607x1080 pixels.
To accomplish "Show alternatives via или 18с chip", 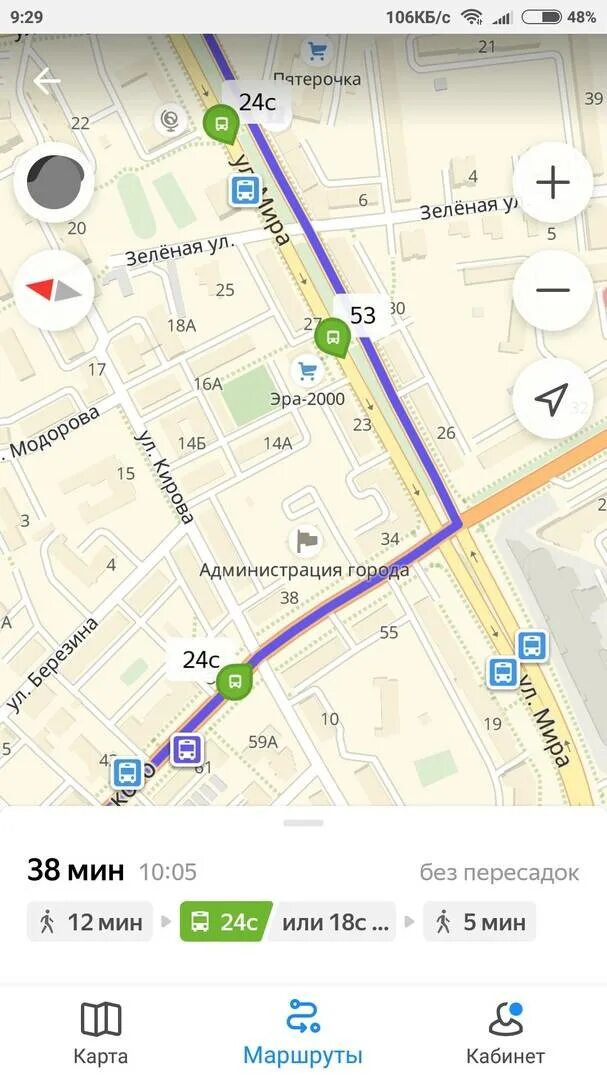I will [x=335, y=922].
